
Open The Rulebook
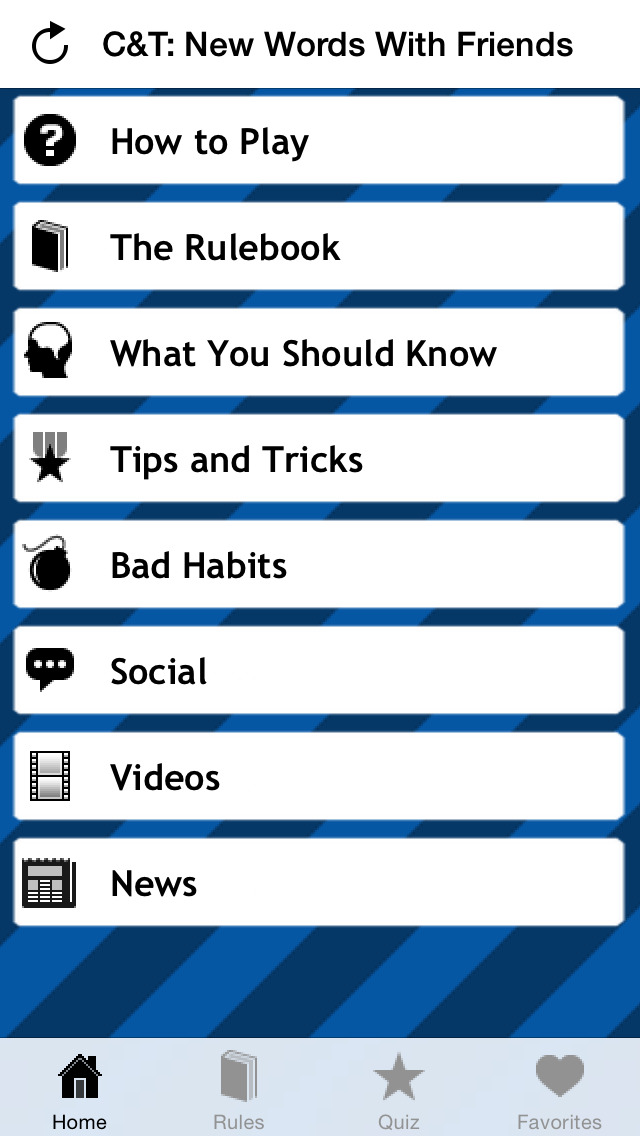click(x=318, y=248)
